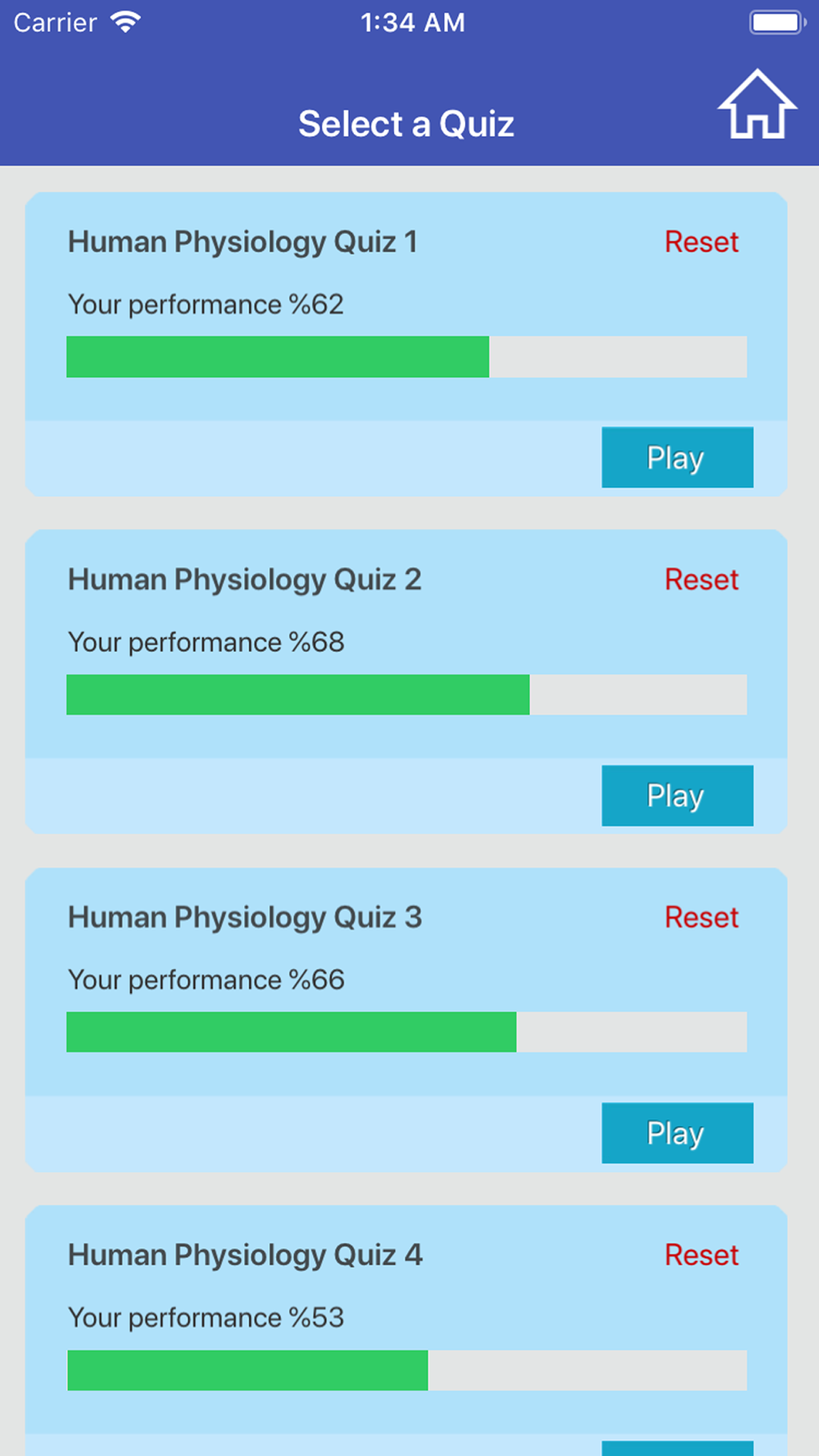Screen dimensions: 819x1456
Task: Start Human Physiology Quiz 2
Action: click(677, 795)
